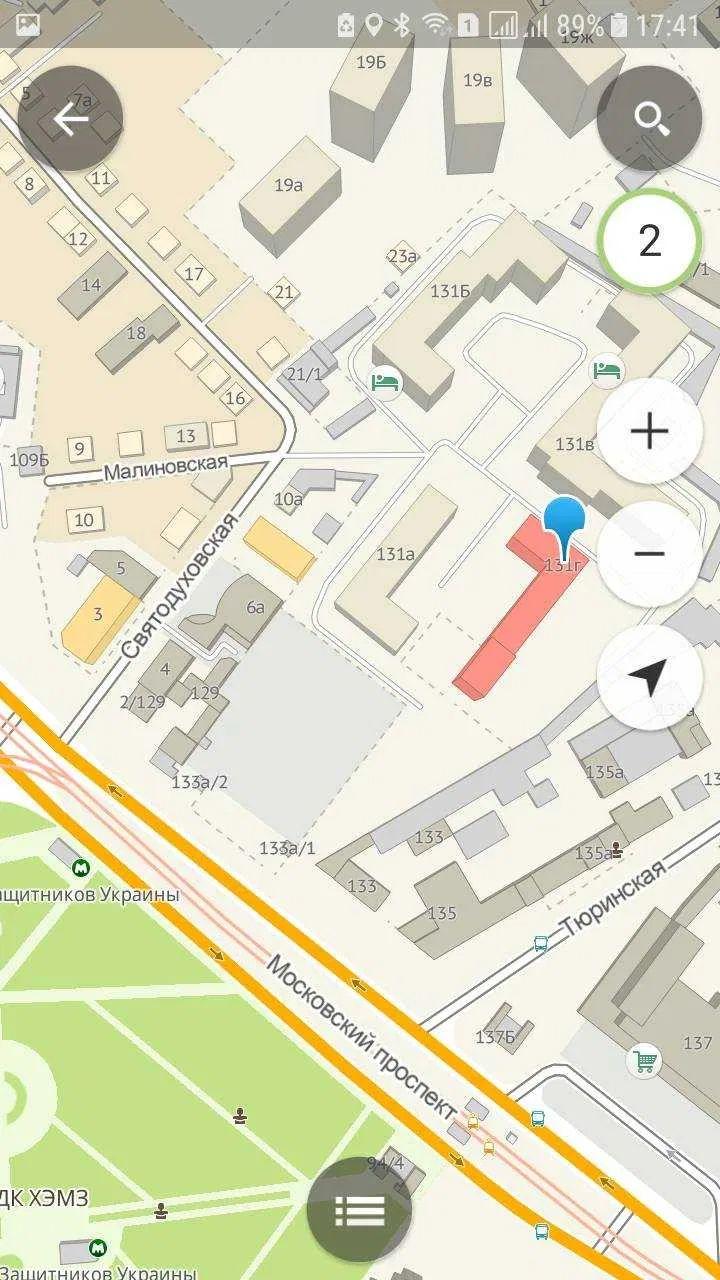This screenshot has width=720, height=1280.
Task: Tap the round button showing number 2
Action: point(650,241)
